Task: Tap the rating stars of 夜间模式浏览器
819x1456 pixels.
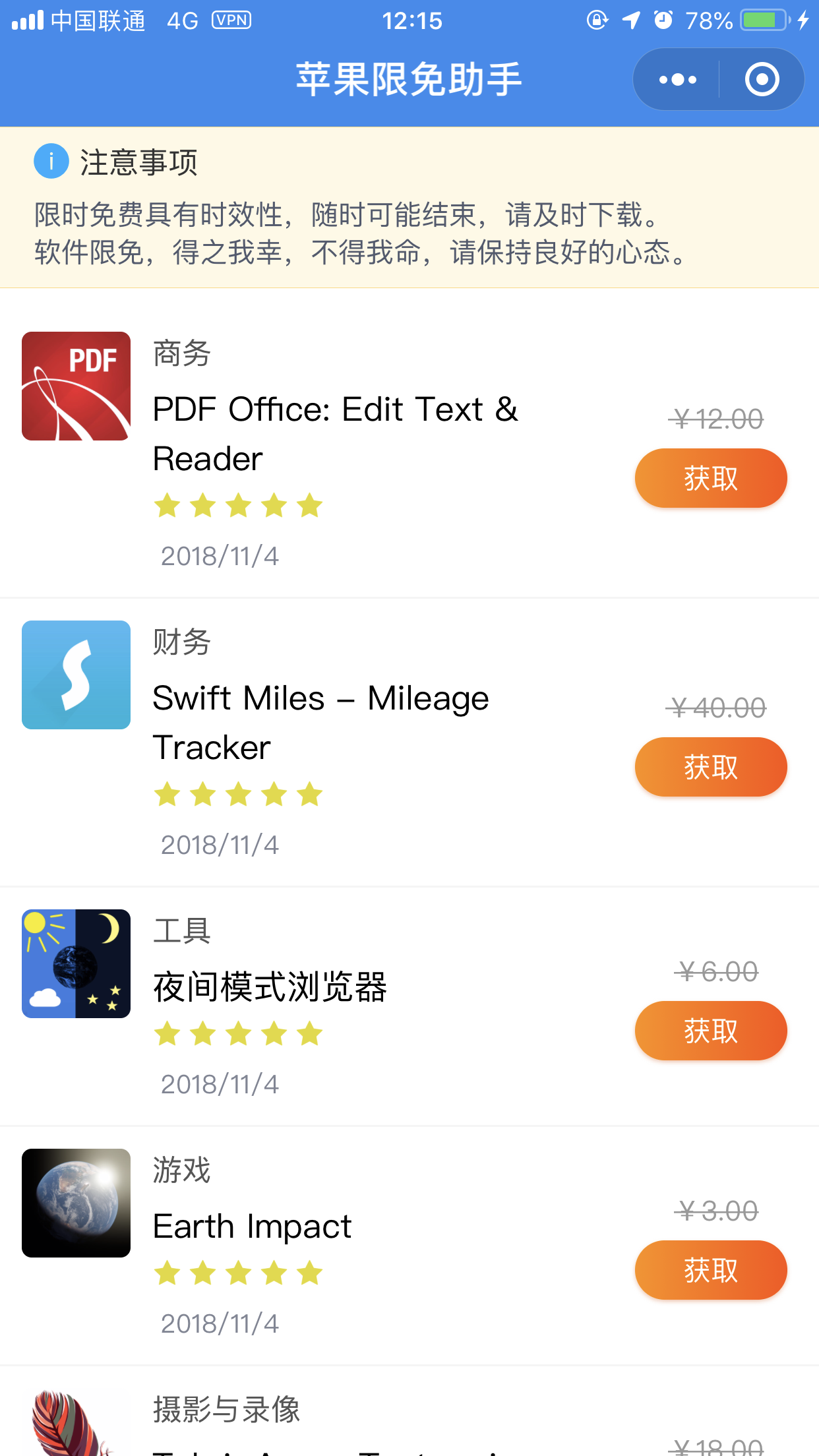Action: [239, 1033]
